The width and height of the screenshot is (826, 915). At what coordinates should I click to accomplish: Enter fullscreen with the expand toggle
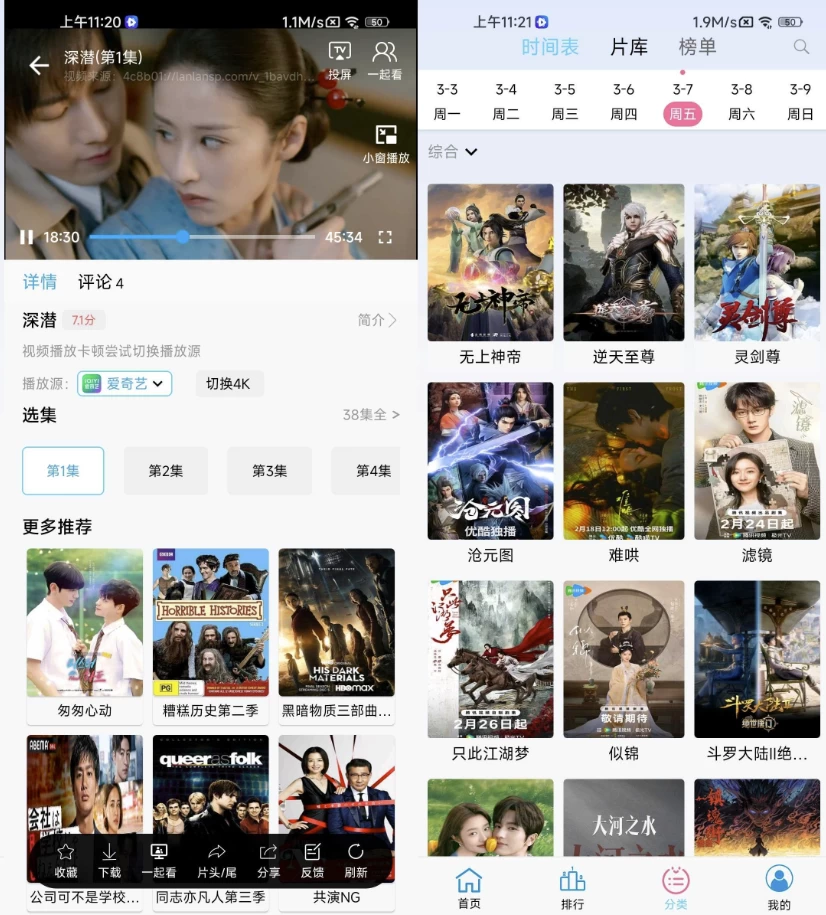point(384,237)
